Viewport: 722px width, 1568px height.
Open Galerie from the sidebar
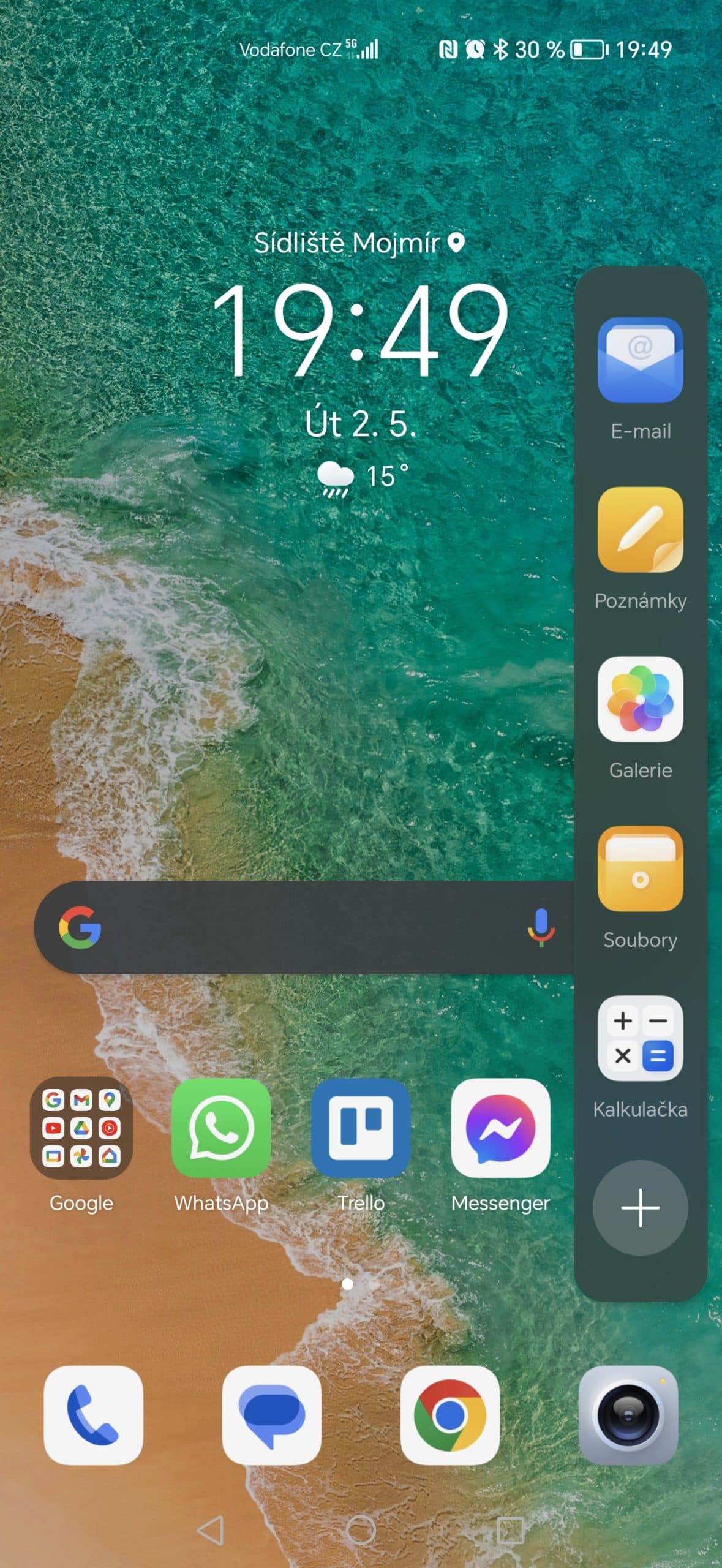pyautogui.click(x=640, y=699)
